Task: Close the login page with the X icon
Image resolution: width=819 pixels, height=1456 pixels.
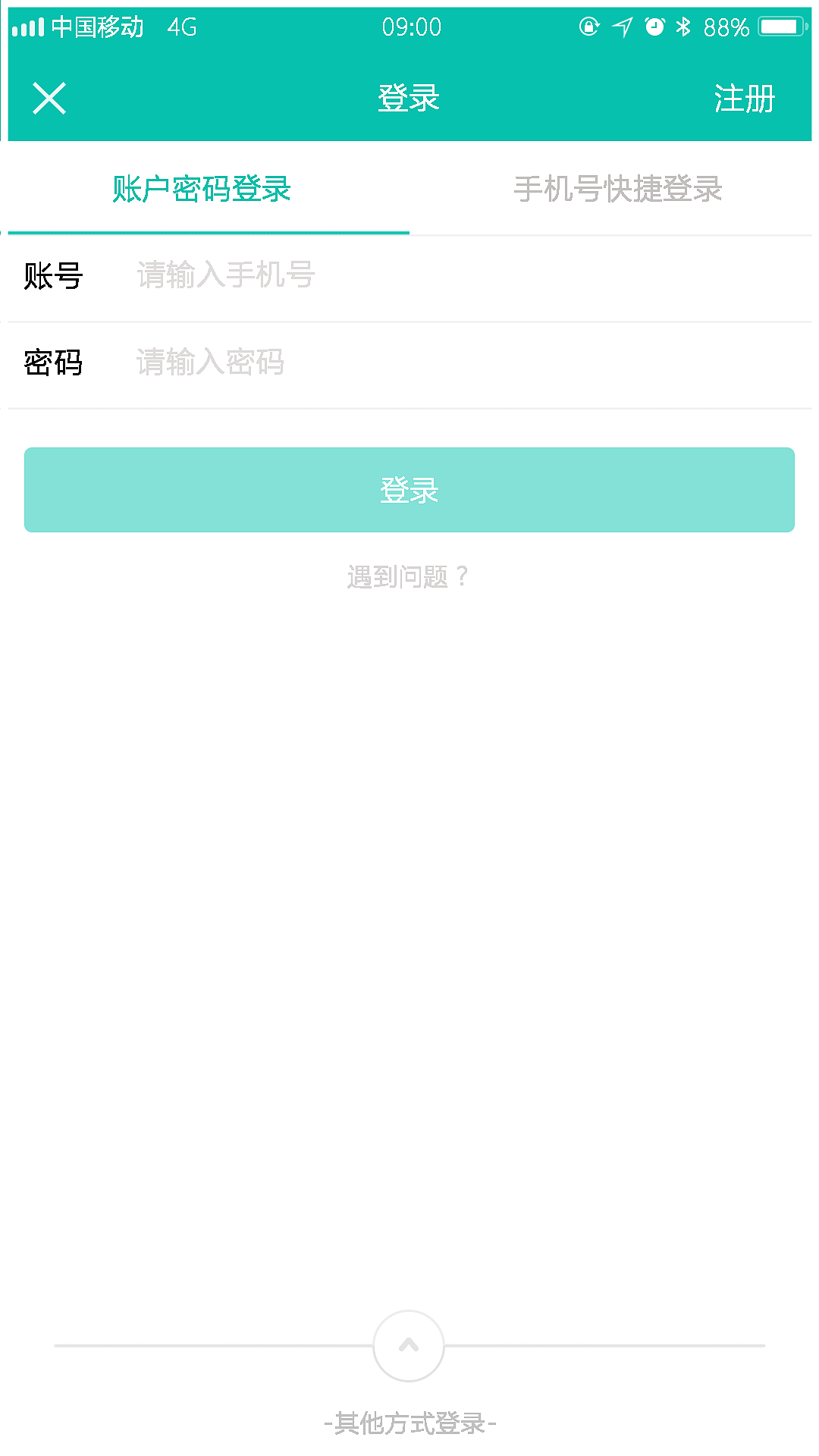Action: click(x=49, y=98)
